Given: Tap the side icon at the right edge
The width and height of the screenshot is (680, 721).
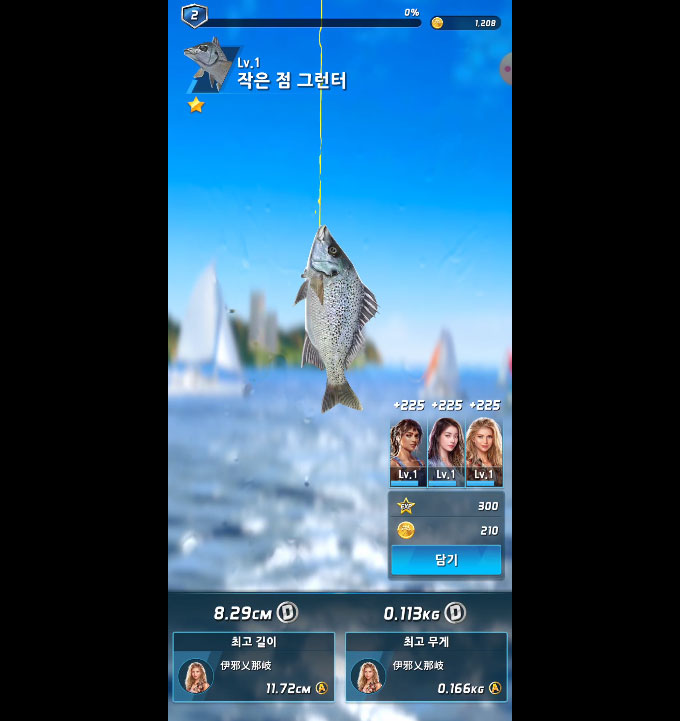Looking at the screenshot, I should pyautogui.click(x=506, y=69).
